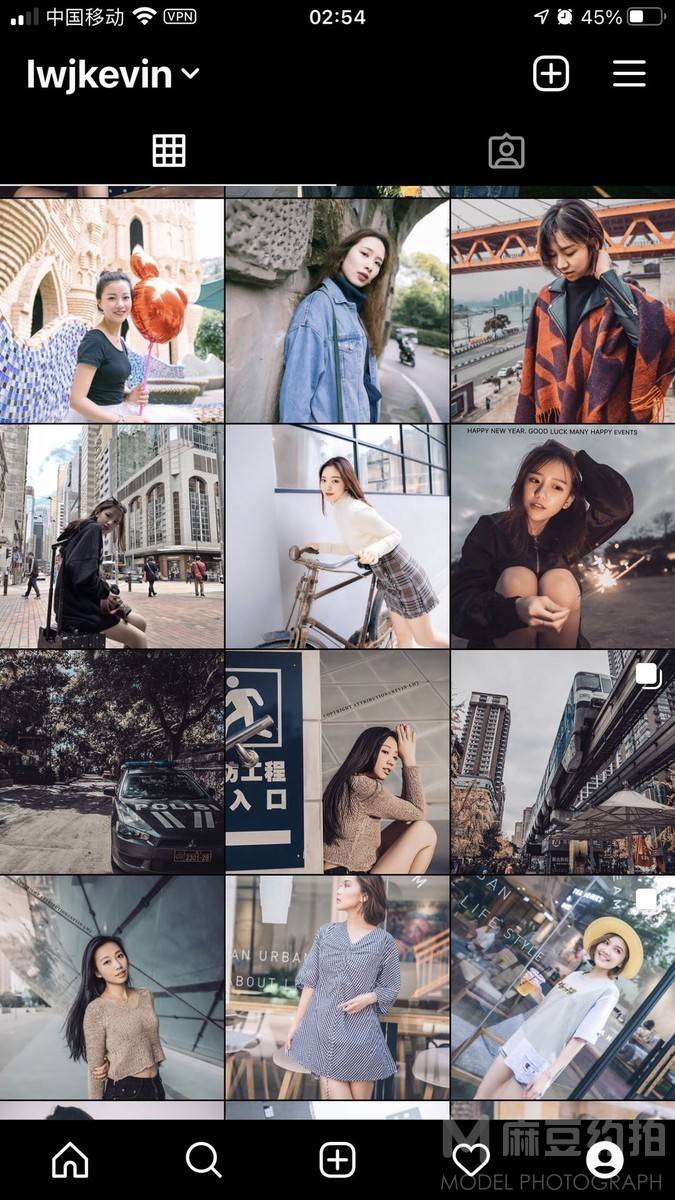Open the yellow hat girl post
The height and width of the screenshot is (1200, 675).
click(x=563, y=988)
